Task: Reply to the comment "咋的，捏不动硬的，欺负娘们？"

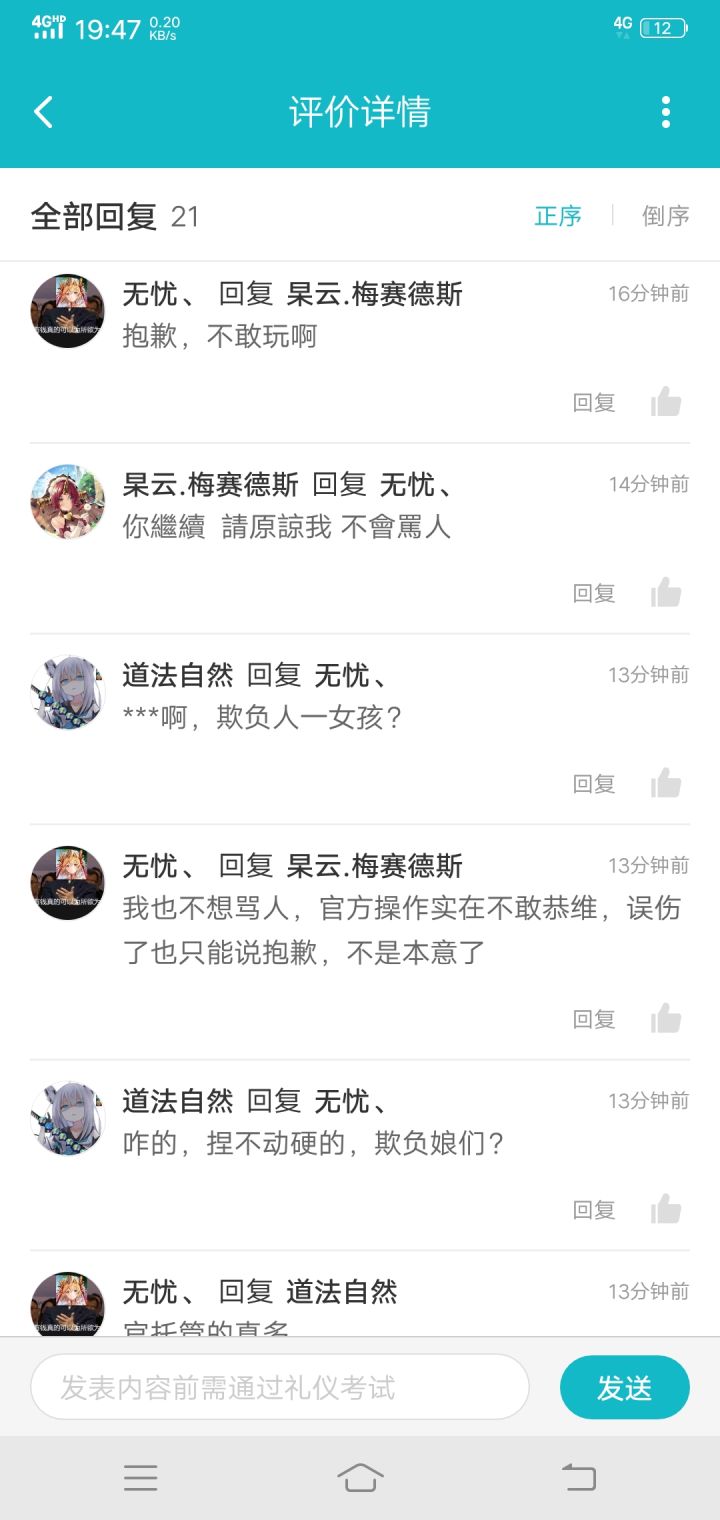Action: 594,1210
